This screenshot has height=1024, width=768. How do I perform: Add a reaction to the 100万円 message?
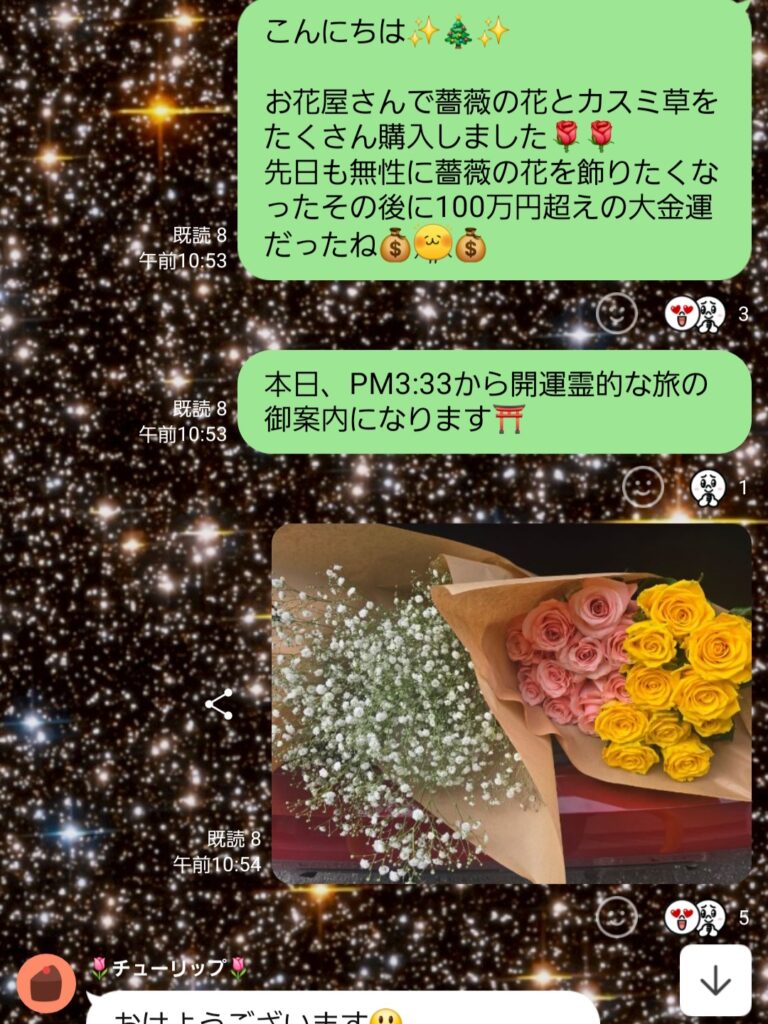tap(617, 314)
